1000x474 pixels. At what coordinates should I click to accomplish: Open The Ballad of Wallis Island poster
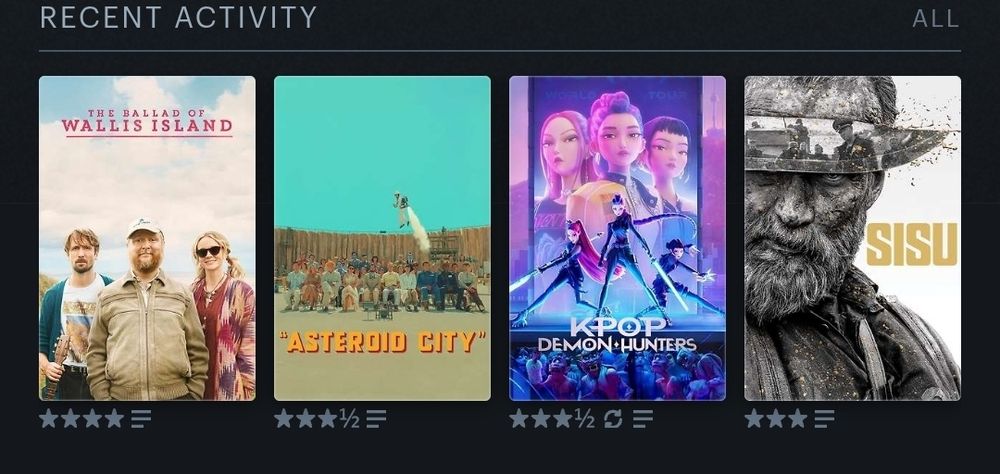(x=147, y=238)
